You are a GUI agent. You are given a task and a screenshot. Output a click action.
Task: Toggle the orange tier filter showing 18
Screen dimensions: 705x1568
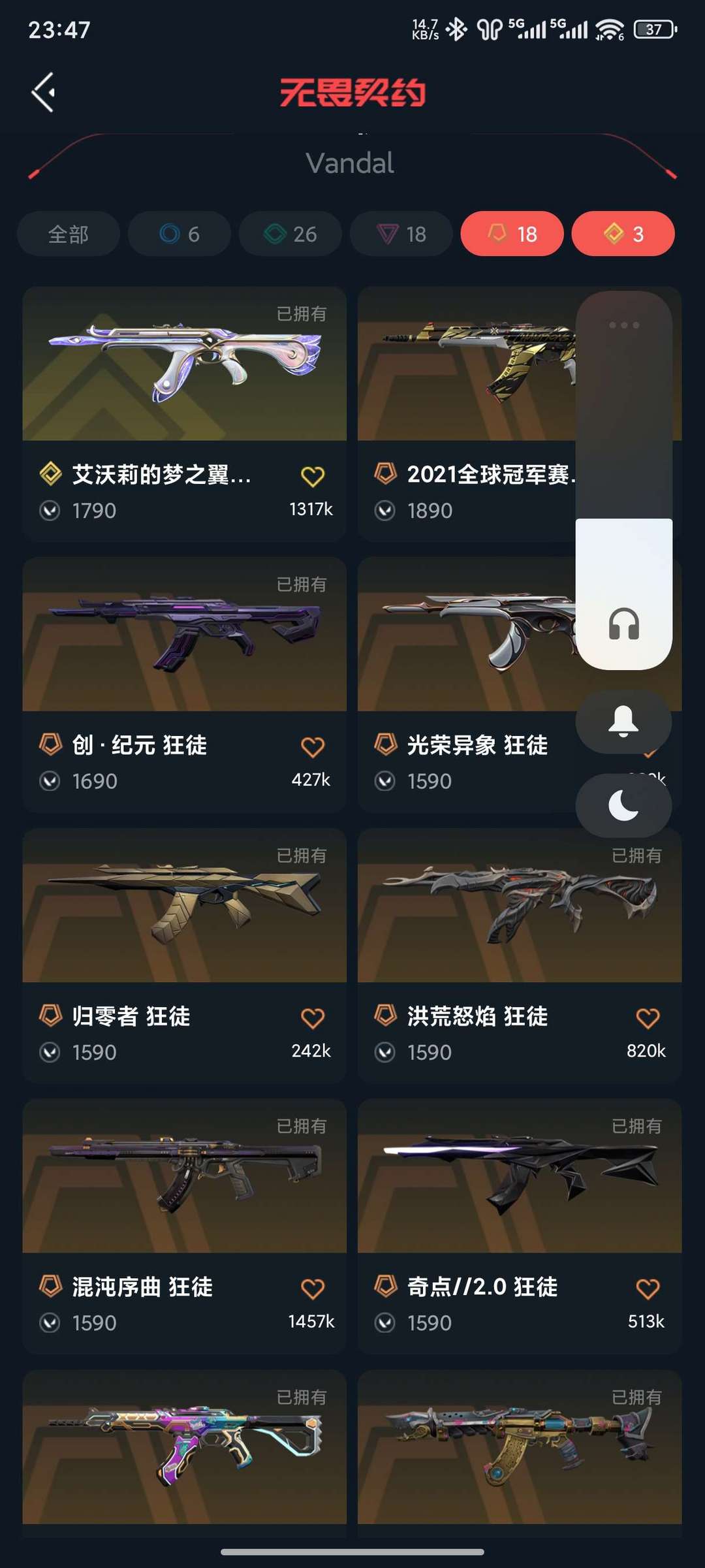point(512,234)
